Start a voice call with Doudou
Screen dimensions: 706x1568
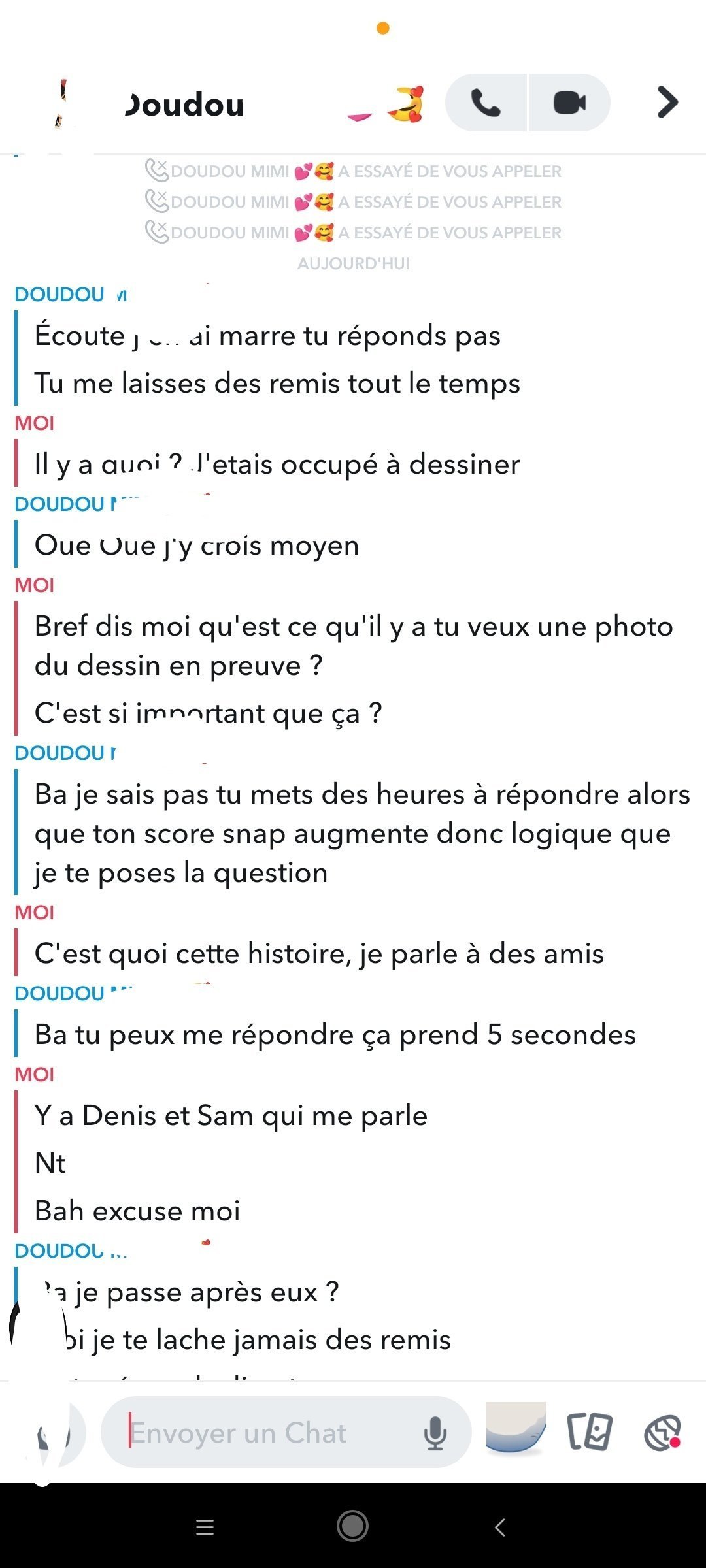pos(486,103)
